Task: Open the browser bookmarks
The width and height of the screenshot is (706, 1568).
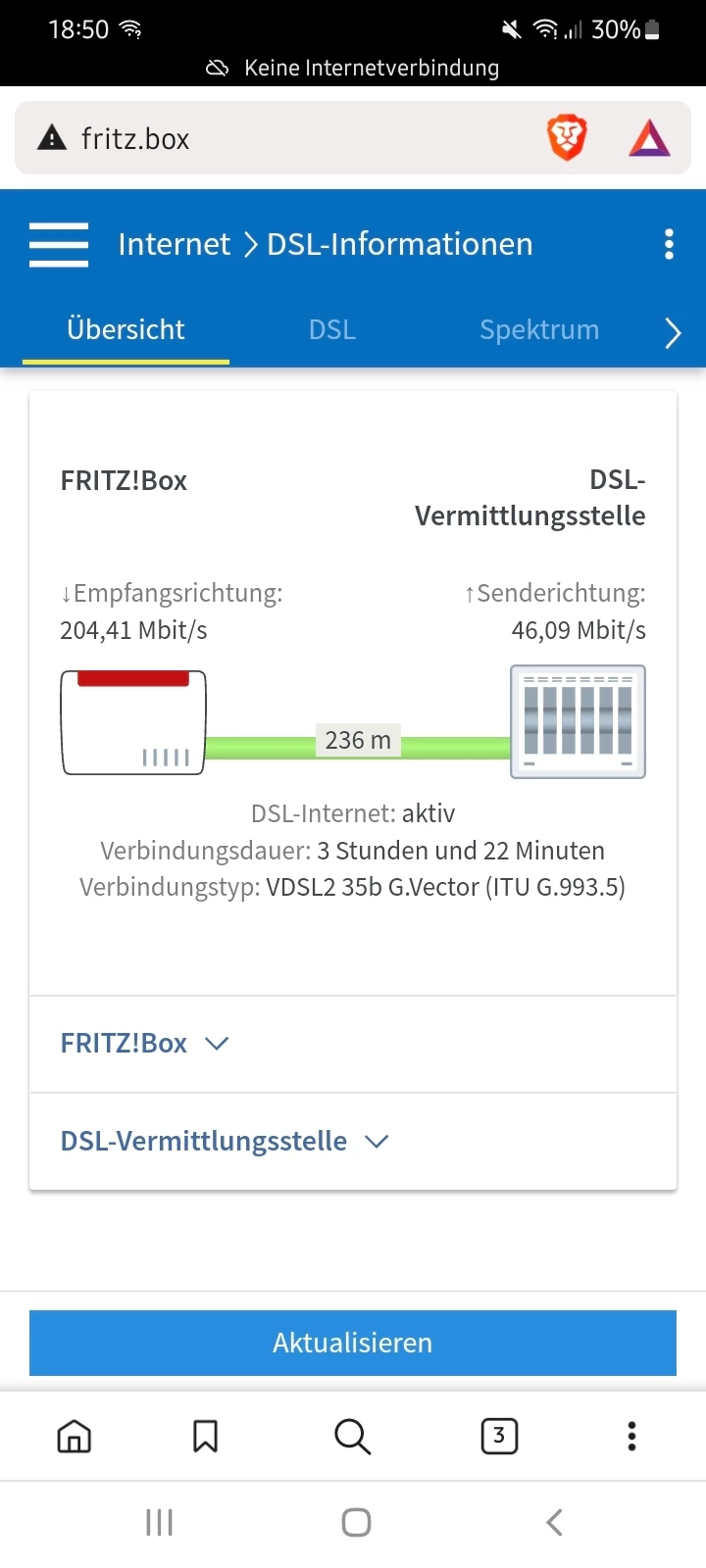Action: [x=205, y=1437]
